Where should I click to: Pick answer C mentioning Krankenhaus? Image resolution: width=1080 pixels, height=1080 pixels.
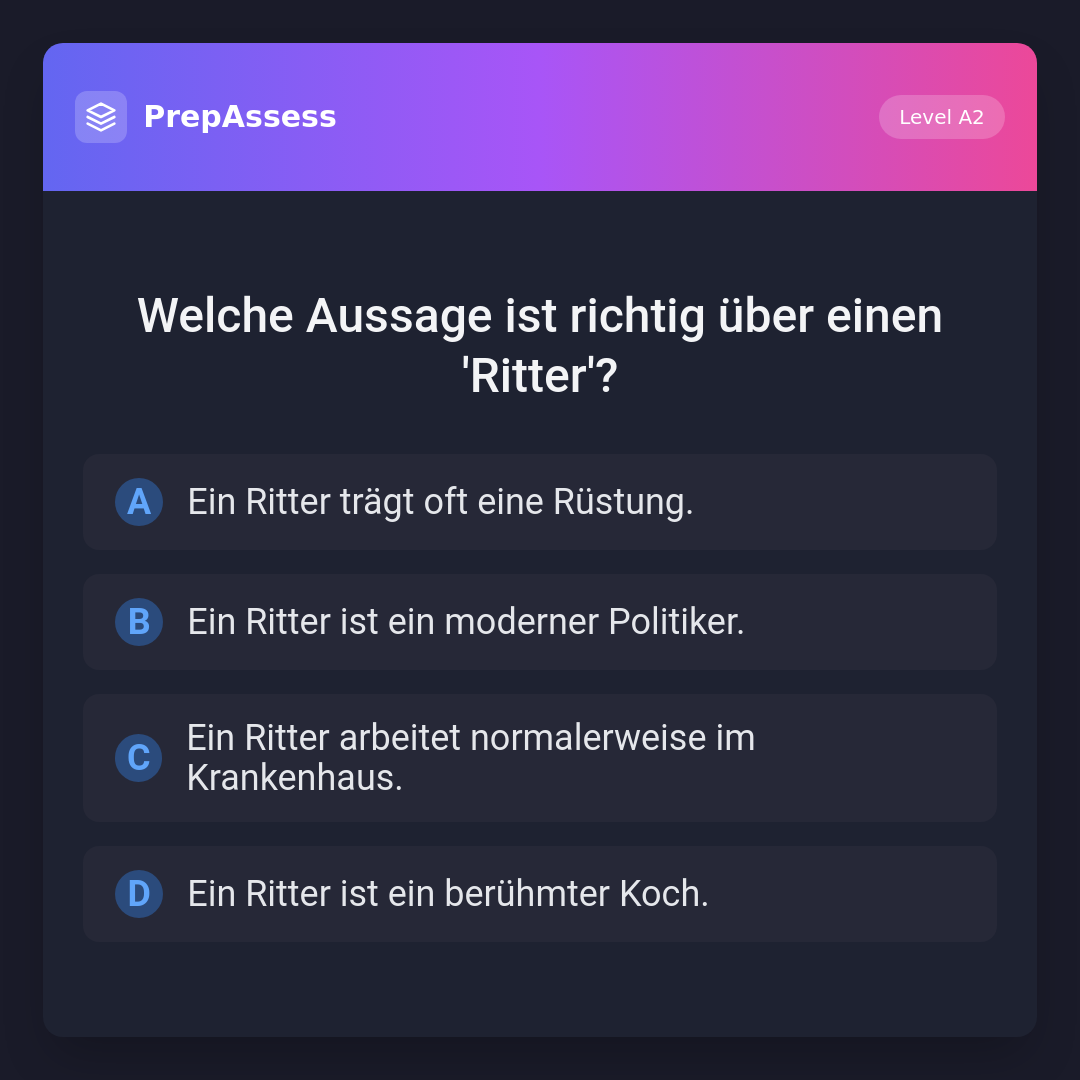point(540,758)
